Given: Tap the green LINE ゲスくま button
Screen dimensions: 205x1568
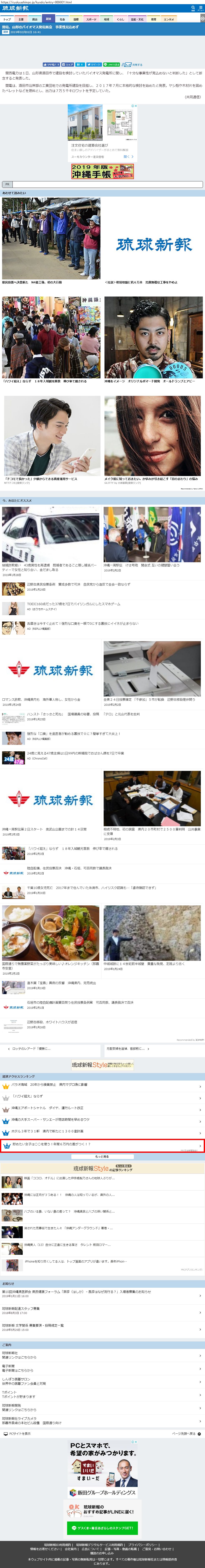Looking at the screenshot, I should [103, 1528].
